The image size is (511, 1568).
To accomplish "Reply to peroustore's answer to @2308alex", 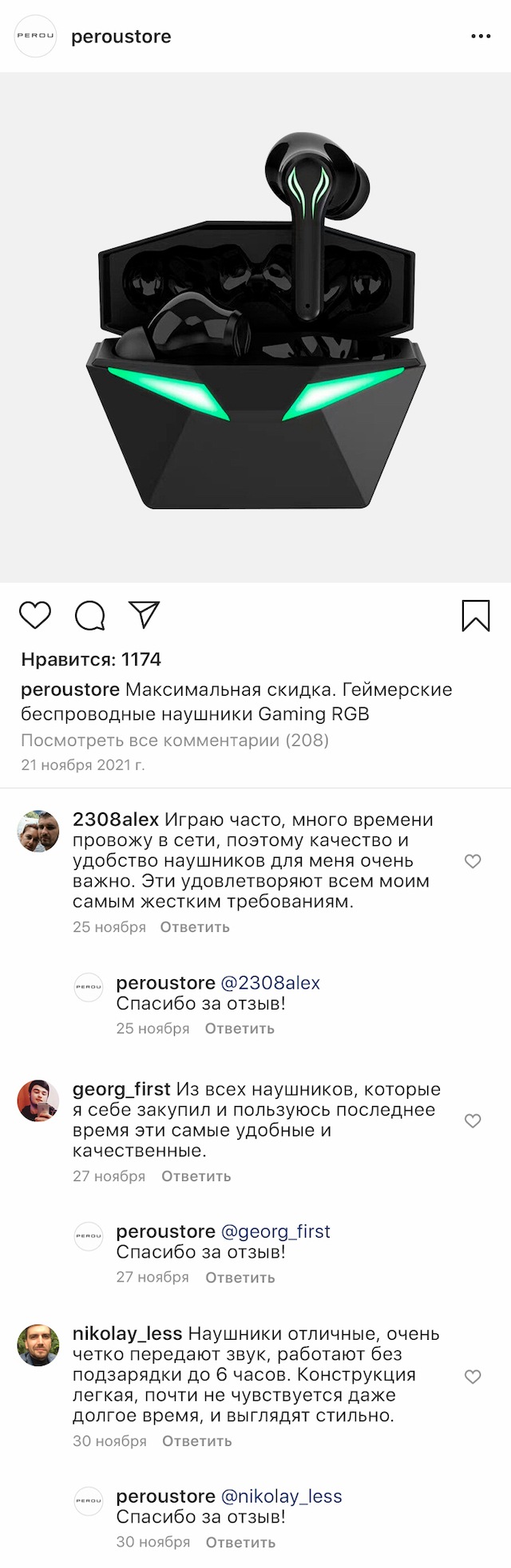I will 240,1028.
